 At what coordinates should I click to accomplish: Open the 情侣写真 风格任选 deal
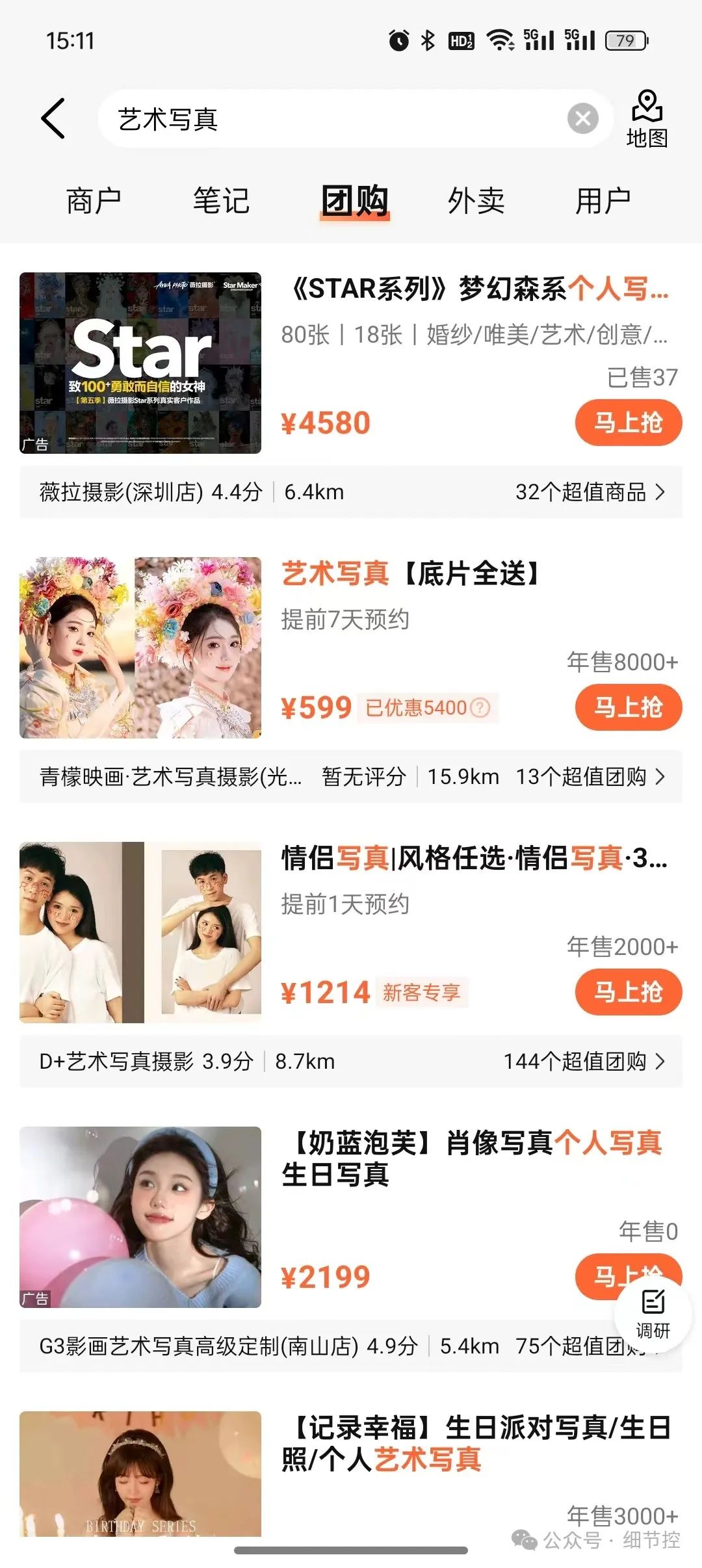tap(473, 858)
